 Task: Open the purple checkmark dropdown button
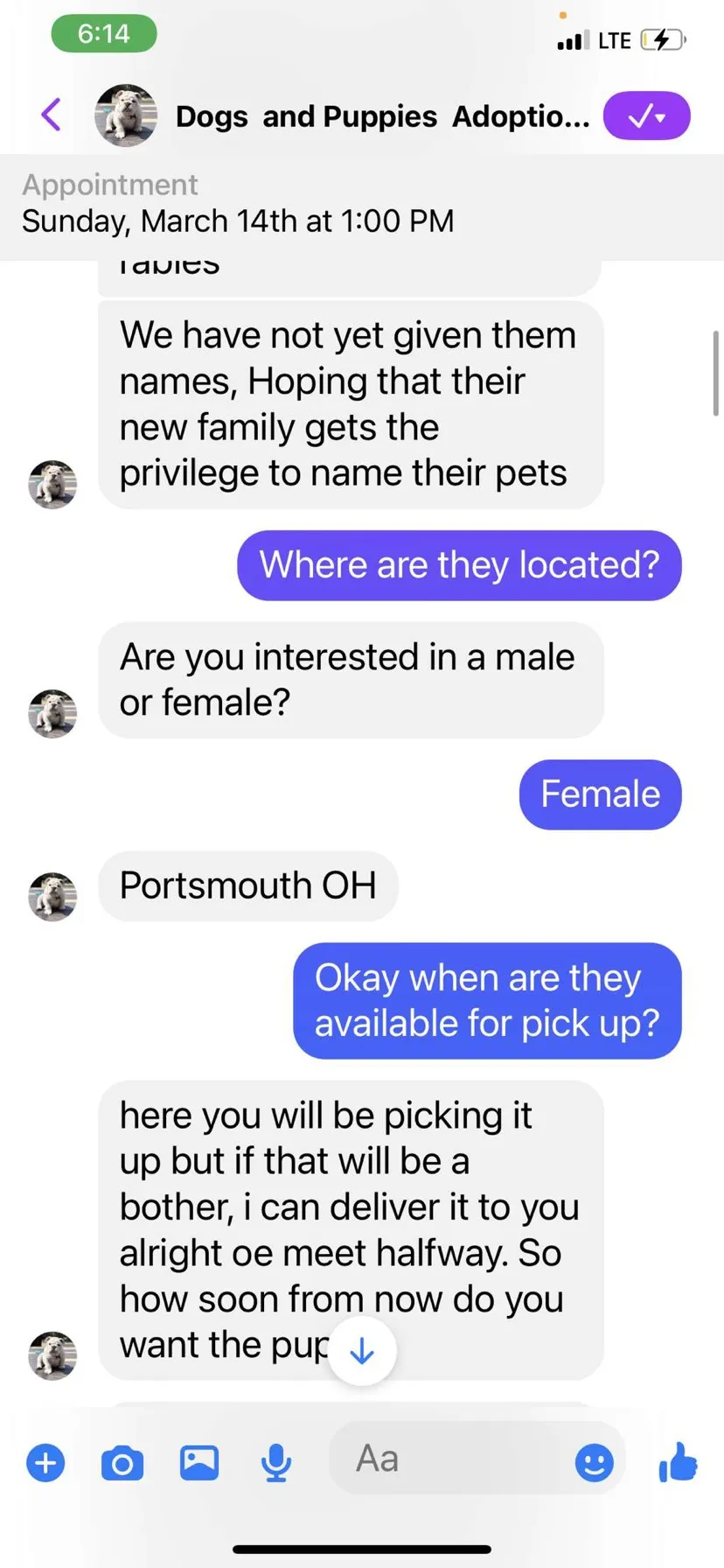(647, 115)
